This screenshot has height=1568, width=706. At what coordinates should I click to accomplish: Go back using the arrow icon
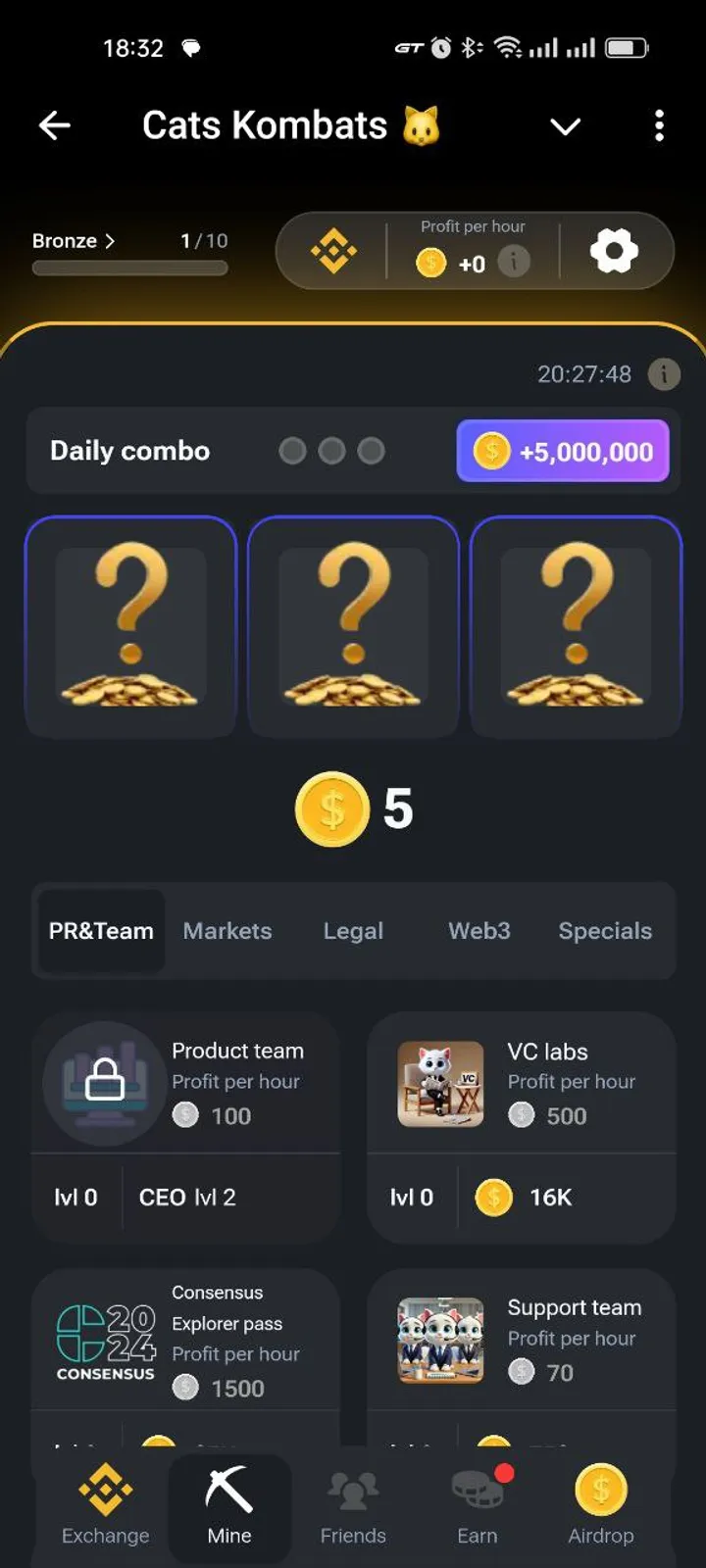click(x=55, y=125)
